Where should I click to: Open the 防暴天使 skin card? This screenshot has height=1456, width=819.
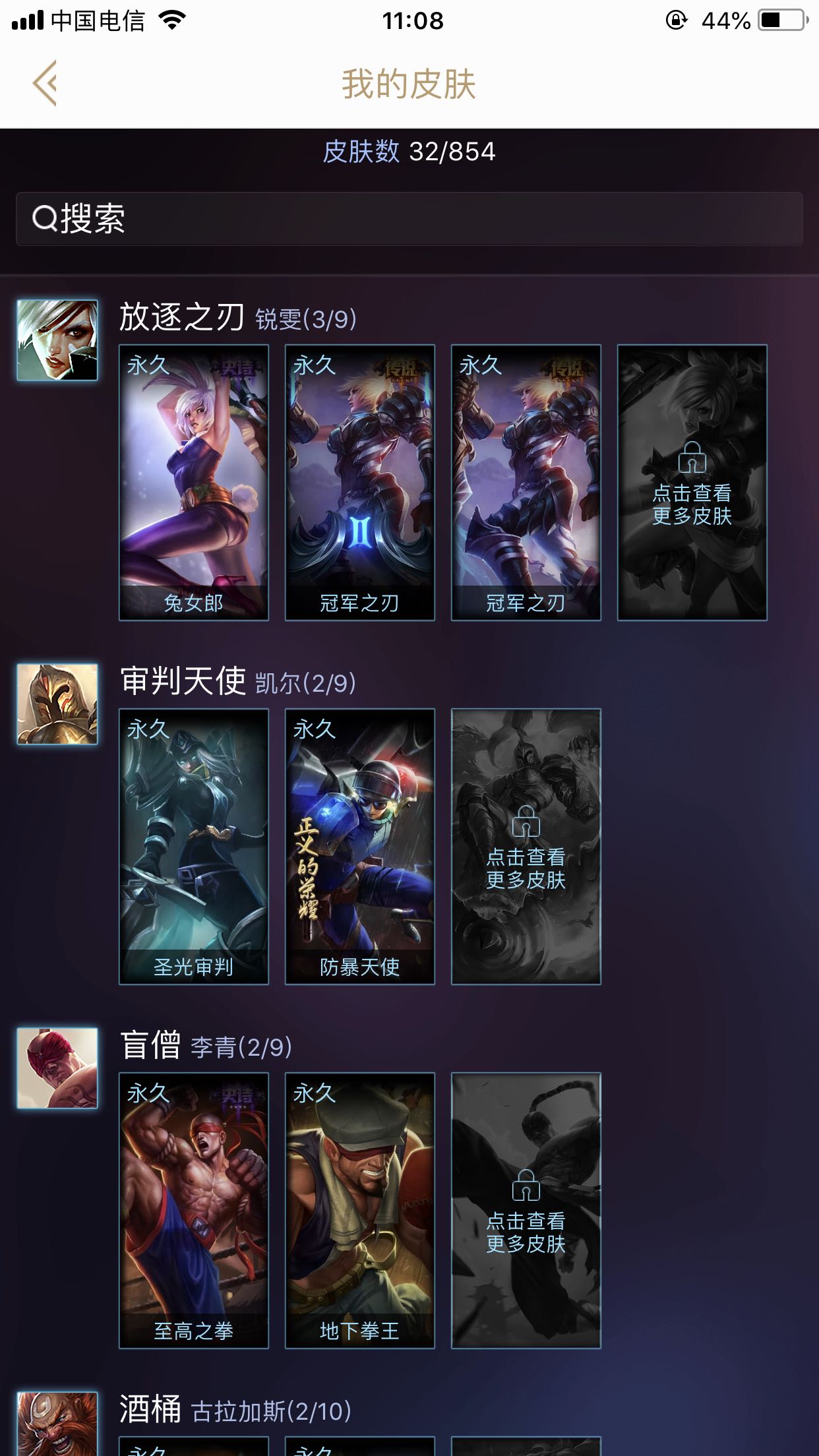click(x=360, y=846)
